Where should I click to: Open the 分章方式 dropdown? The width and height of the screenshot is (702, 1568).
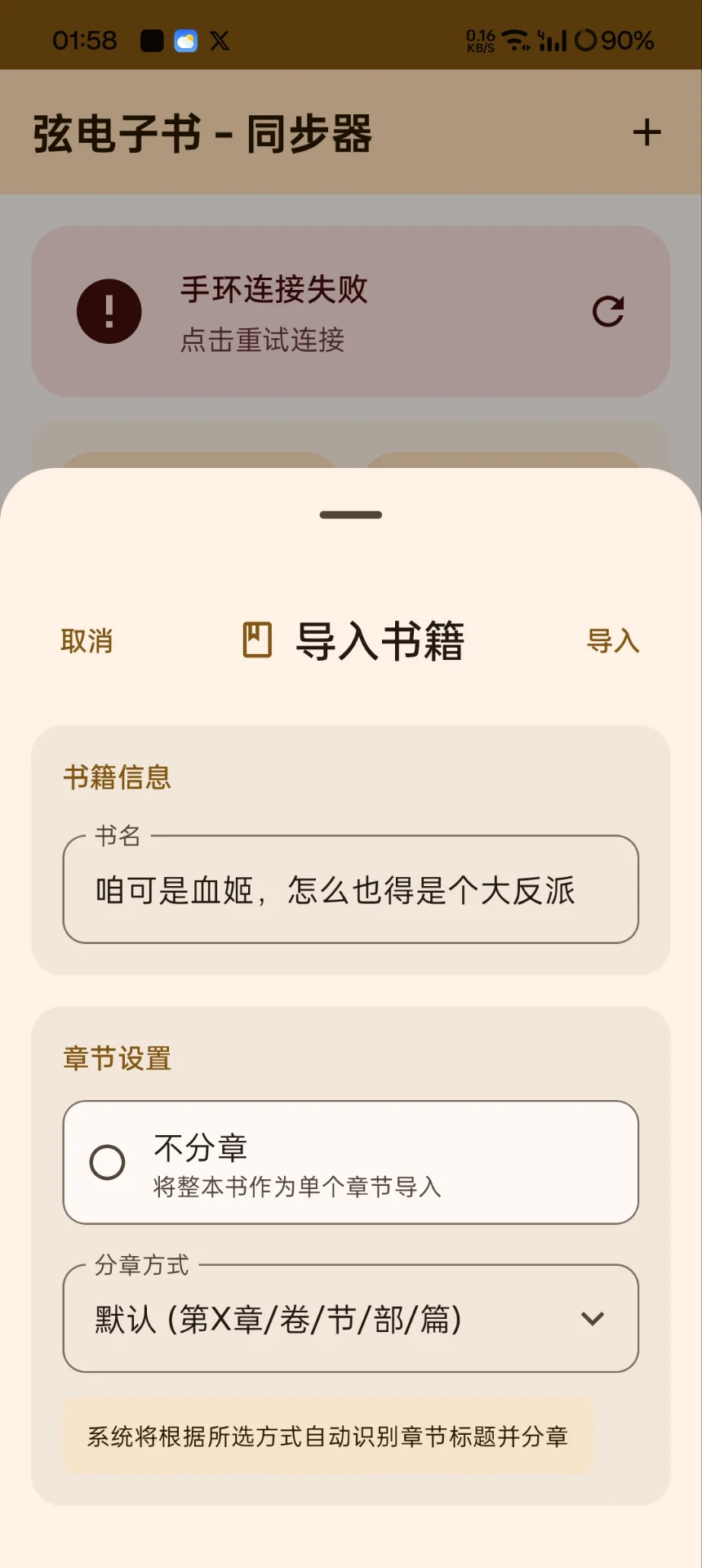click(350, 1318)
